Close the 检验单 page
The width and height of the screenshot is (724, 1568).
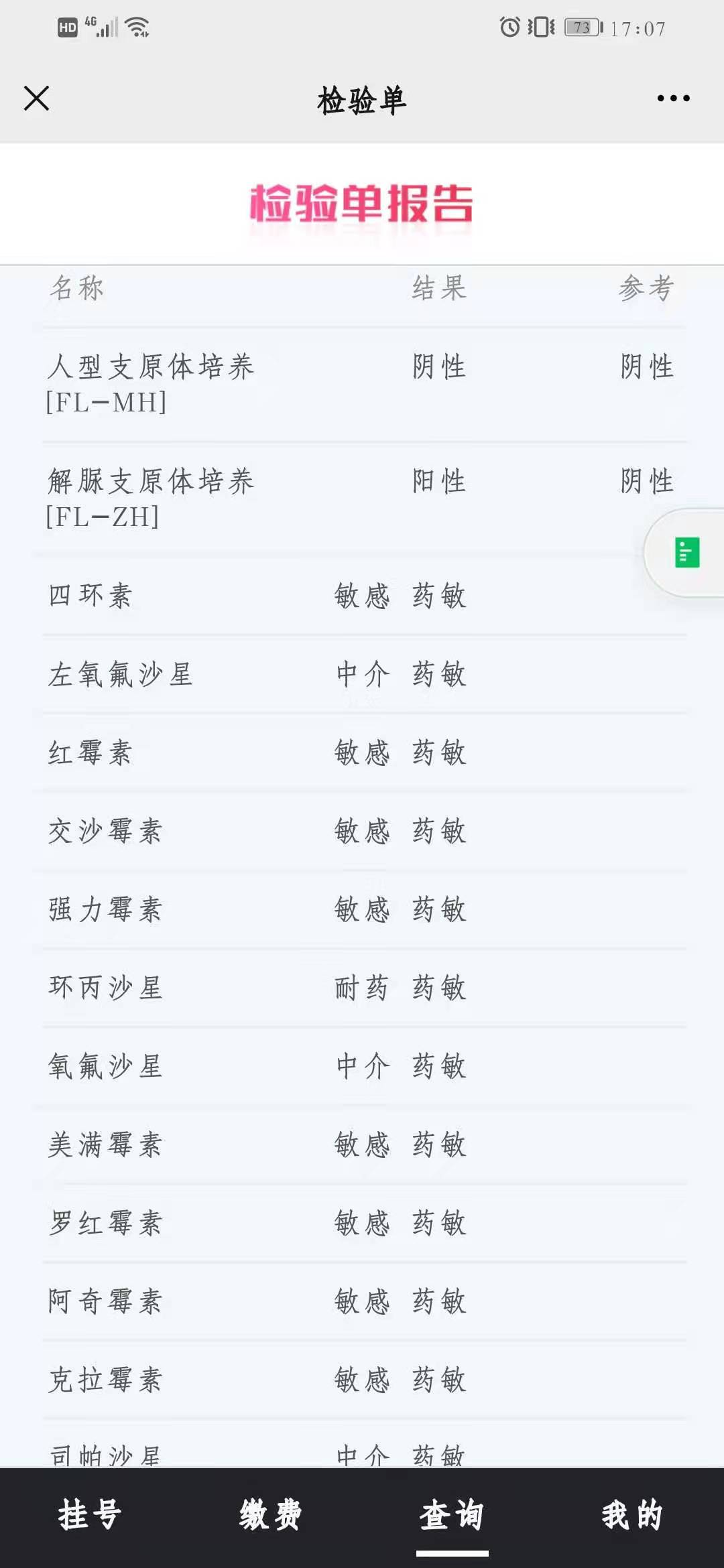[37, 99]
